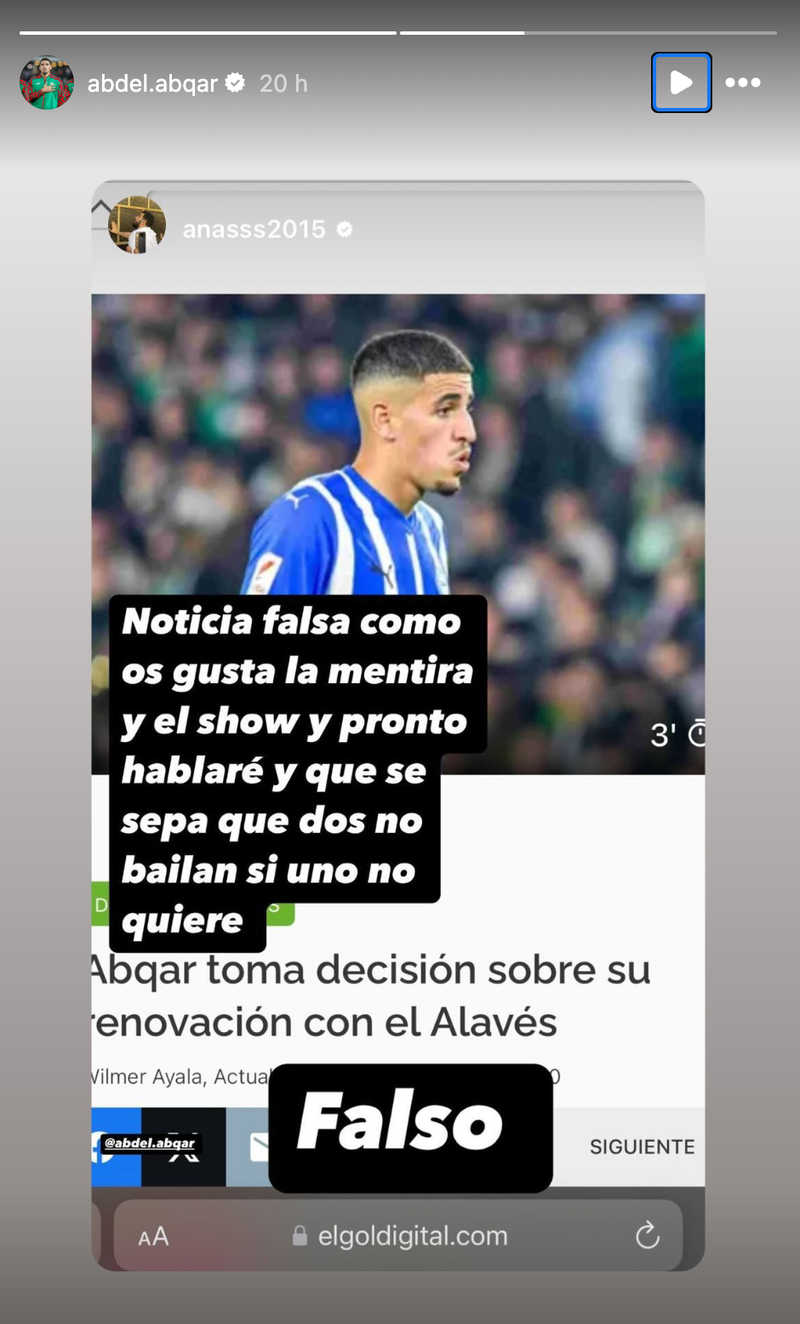Open the three-dot more options menu

point(742,83)
